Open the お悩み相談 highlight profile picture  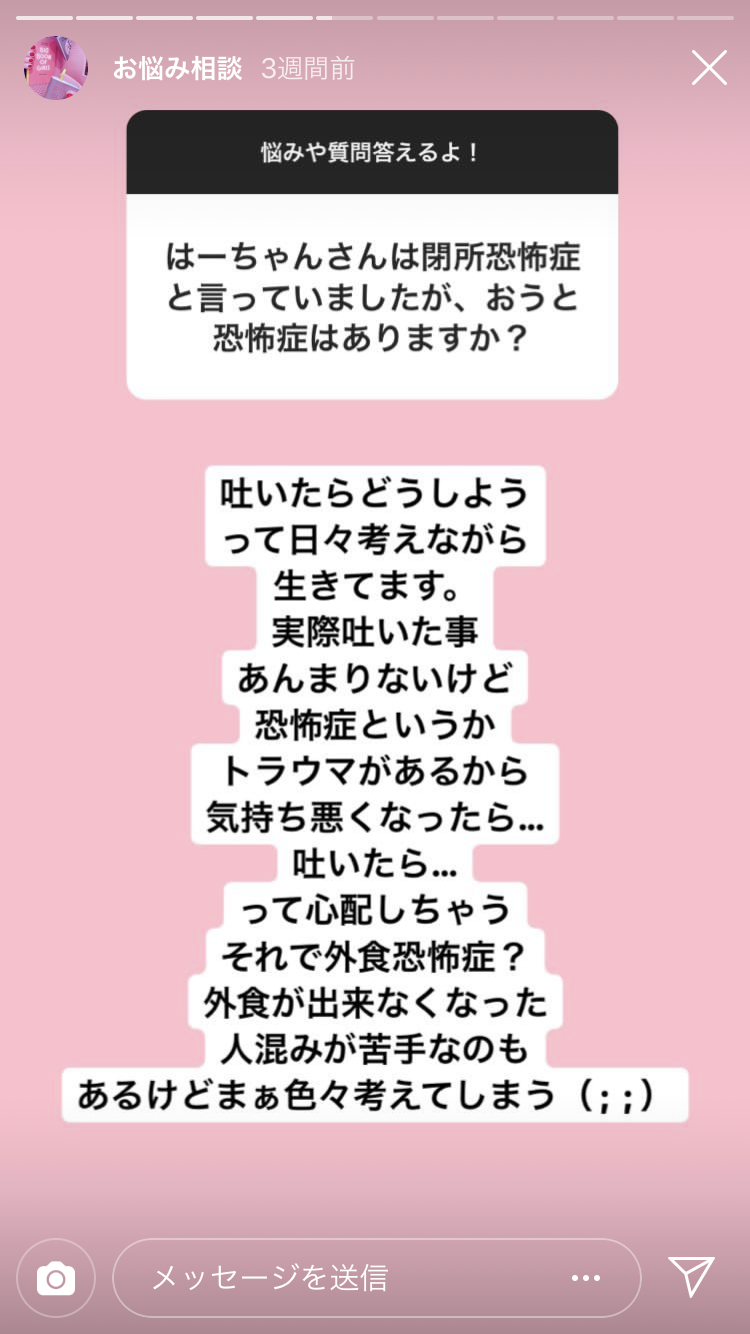click(x=56, y=68)
